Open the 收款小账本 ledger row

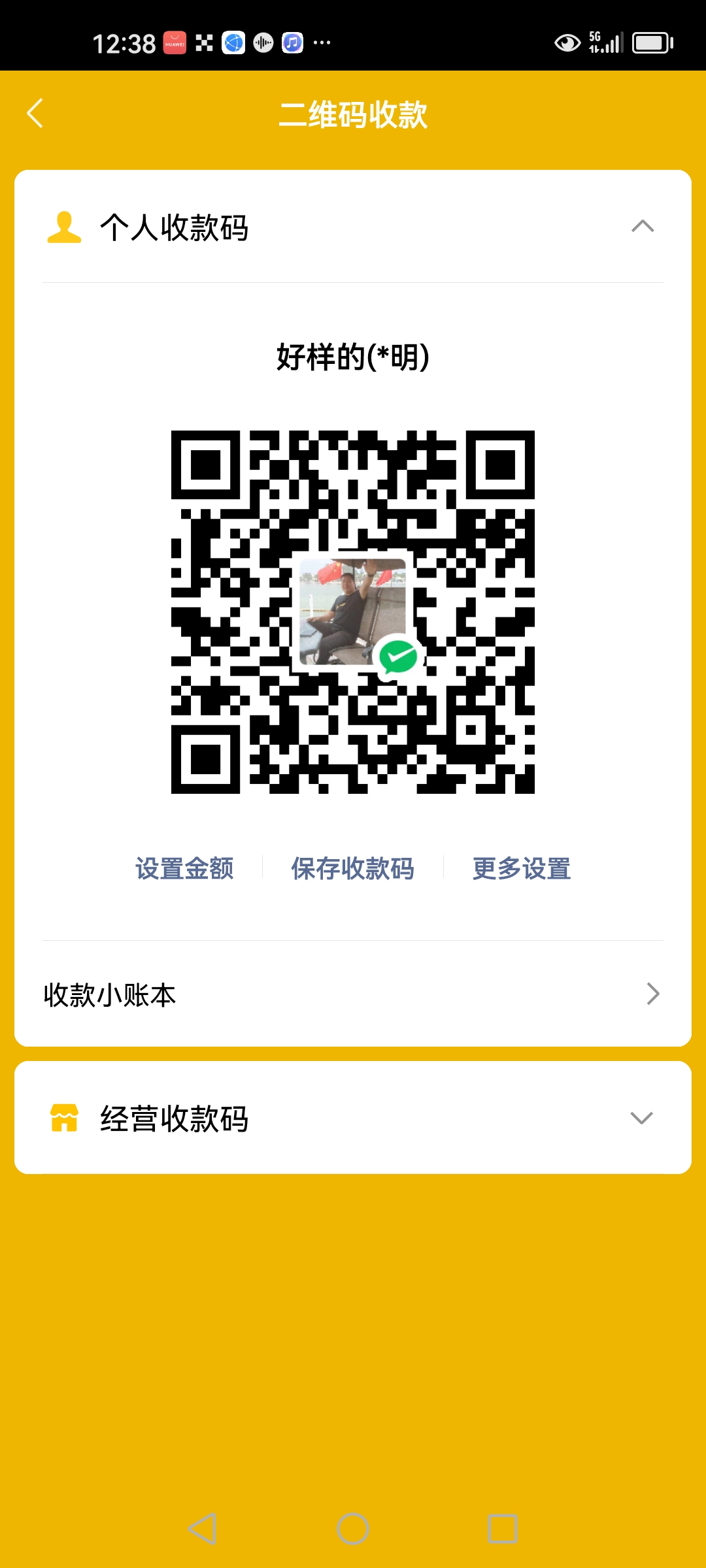click(353, 994)
